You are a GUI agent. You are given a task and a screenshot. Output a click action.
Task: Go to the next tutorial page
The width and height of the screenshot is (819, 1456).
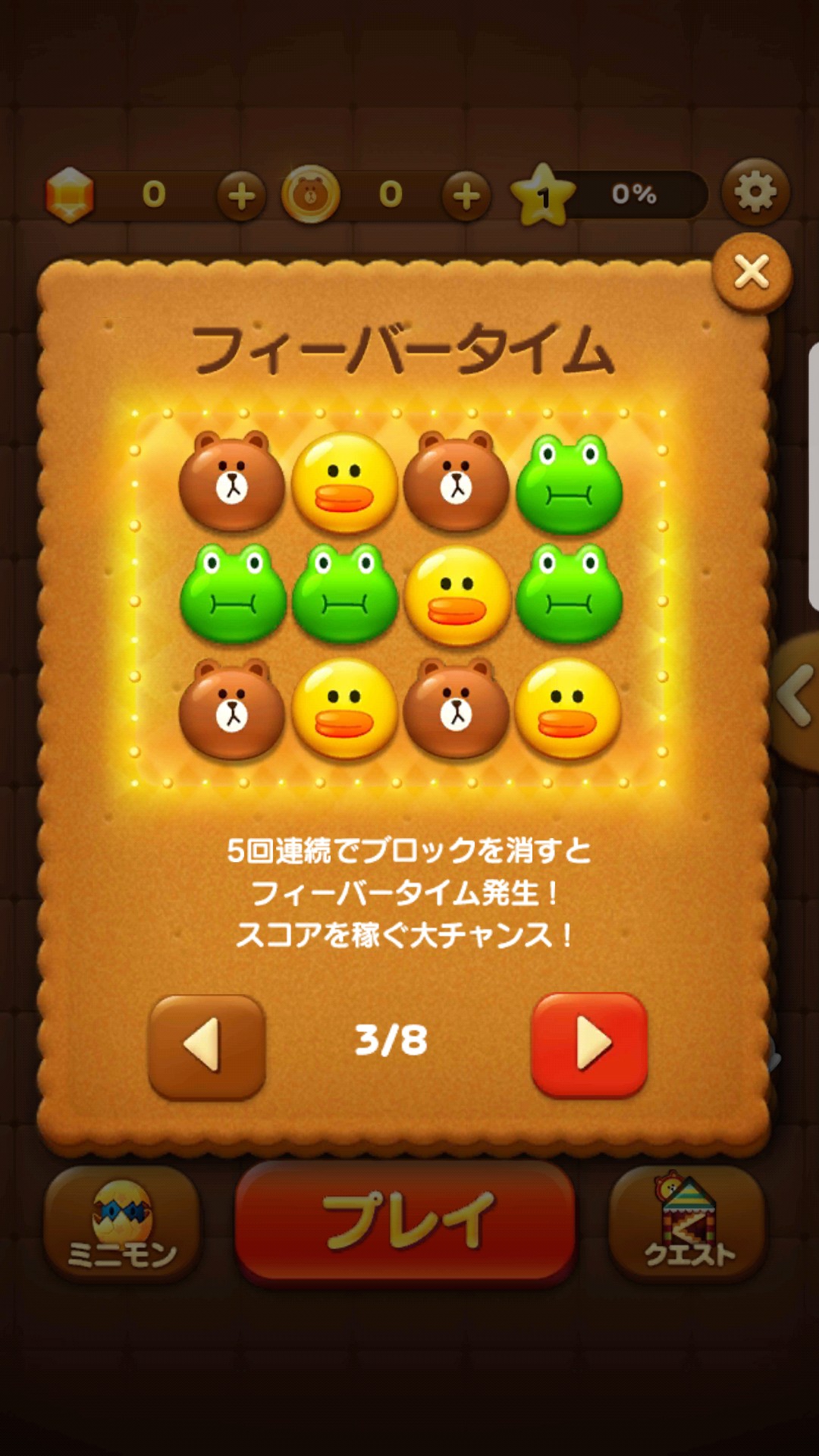590,1044
